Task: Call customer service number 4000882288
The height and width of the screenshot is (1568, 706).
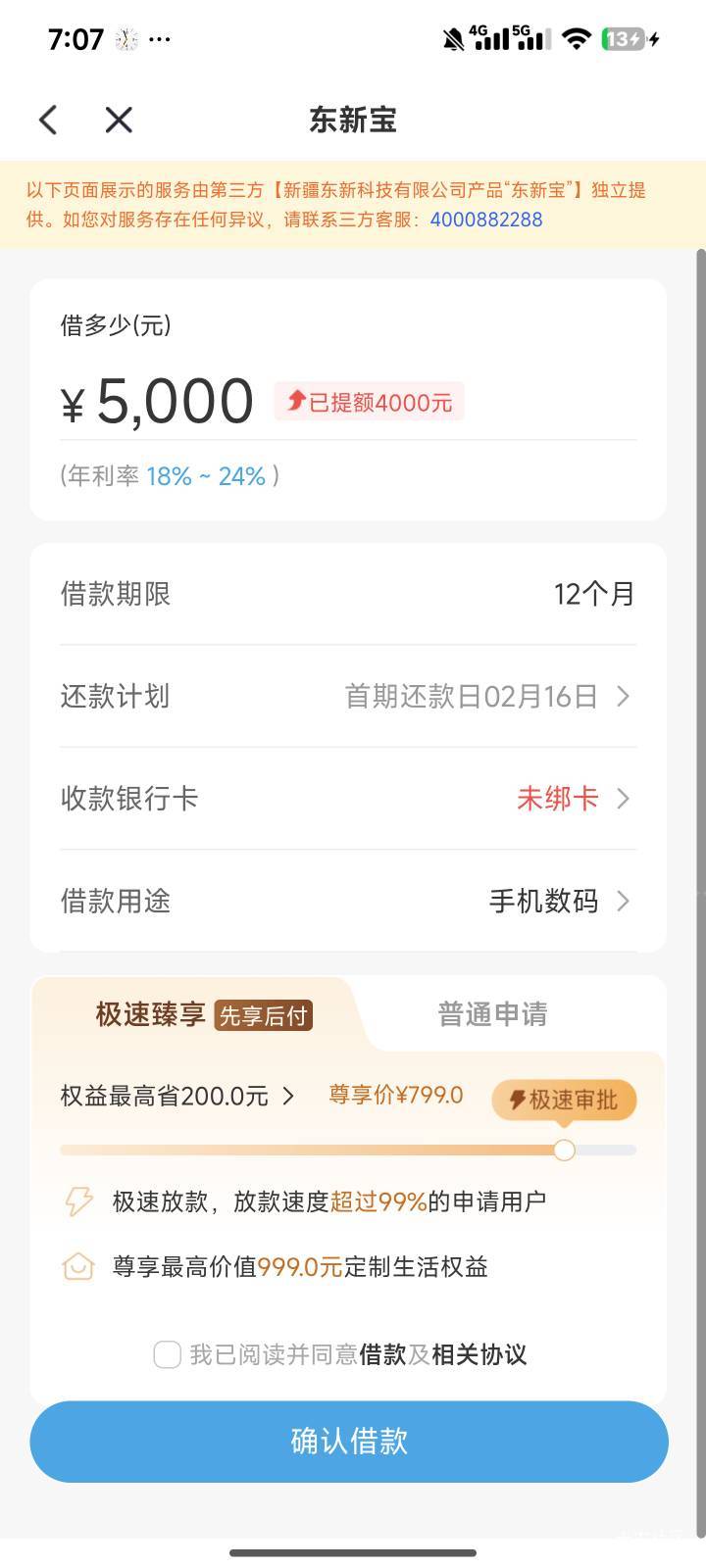Action: point(486,220)
